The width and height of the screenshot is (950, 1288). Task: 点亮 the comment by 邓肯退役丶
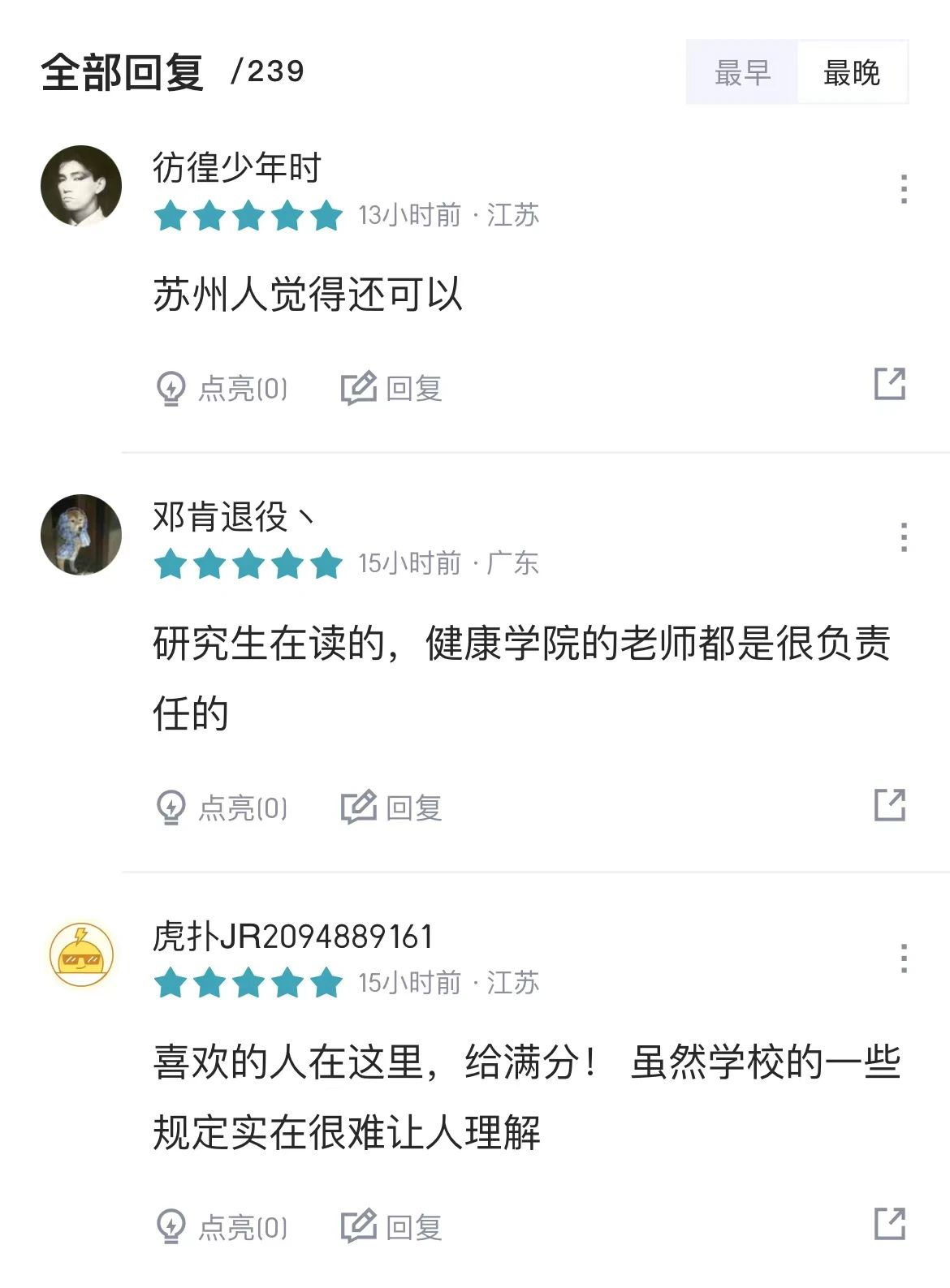pos(221,808)
